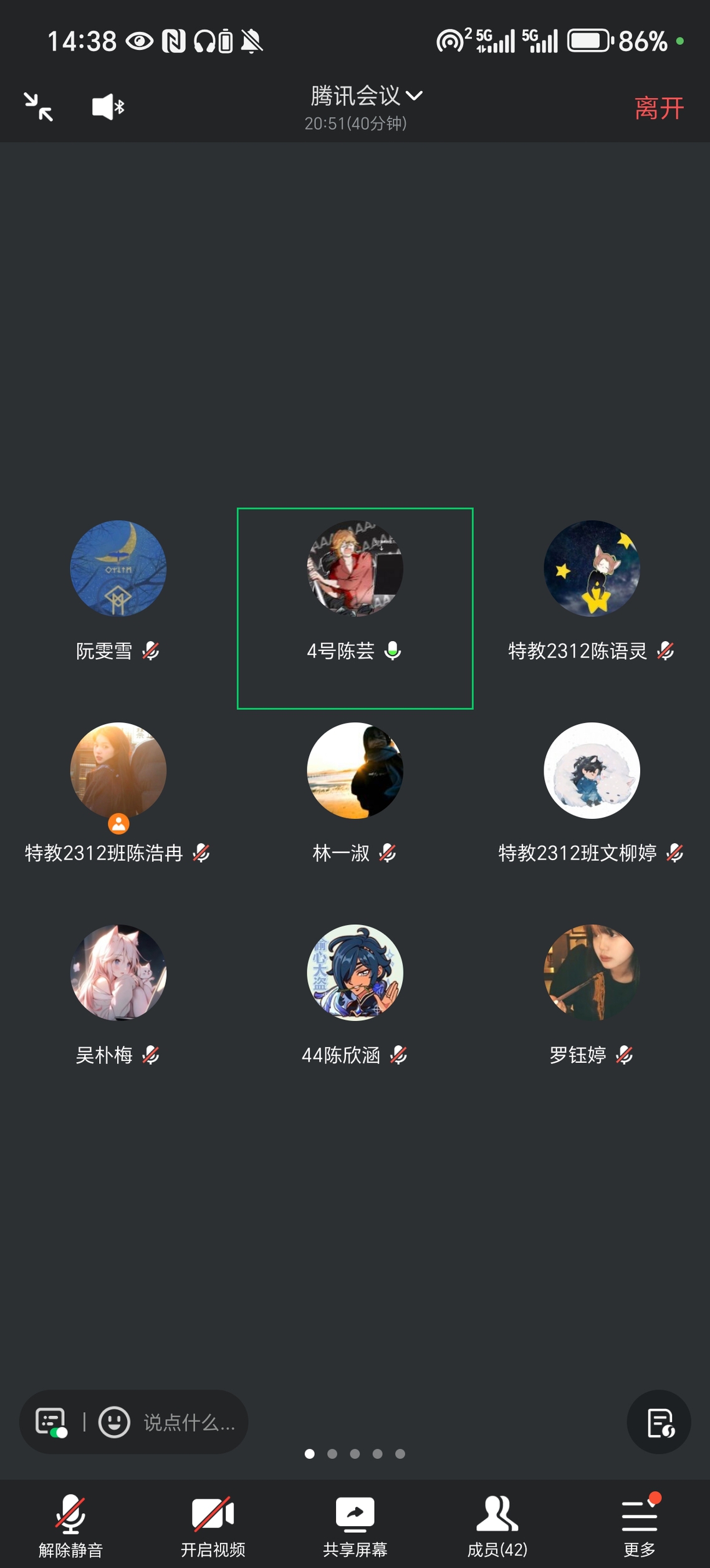Viewport: 710px width, 1568px height.
Task: Turn on camera with 开启视频
Action: click(213, 1524)
